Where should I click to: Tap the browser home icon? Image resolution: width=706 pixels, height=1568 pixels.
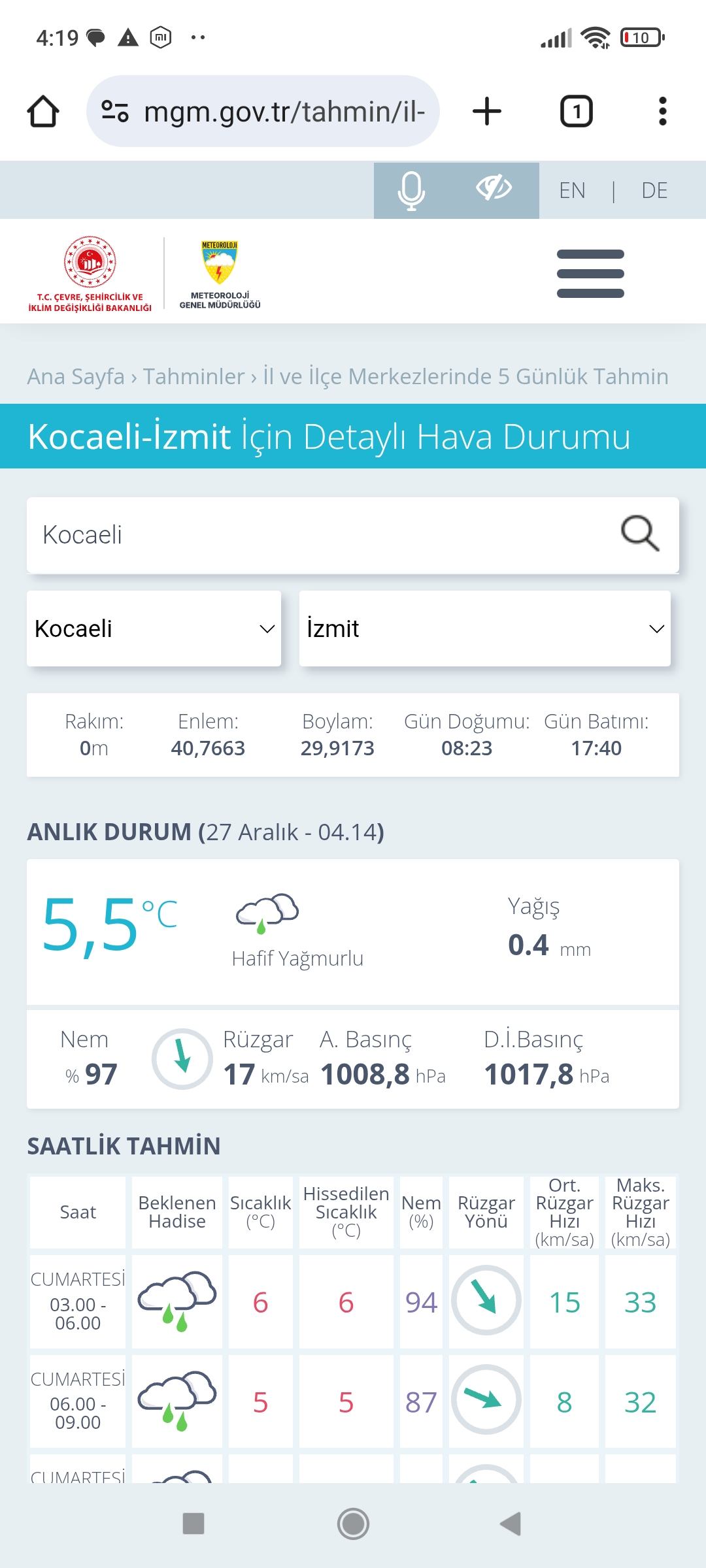(x=43, y=111)
